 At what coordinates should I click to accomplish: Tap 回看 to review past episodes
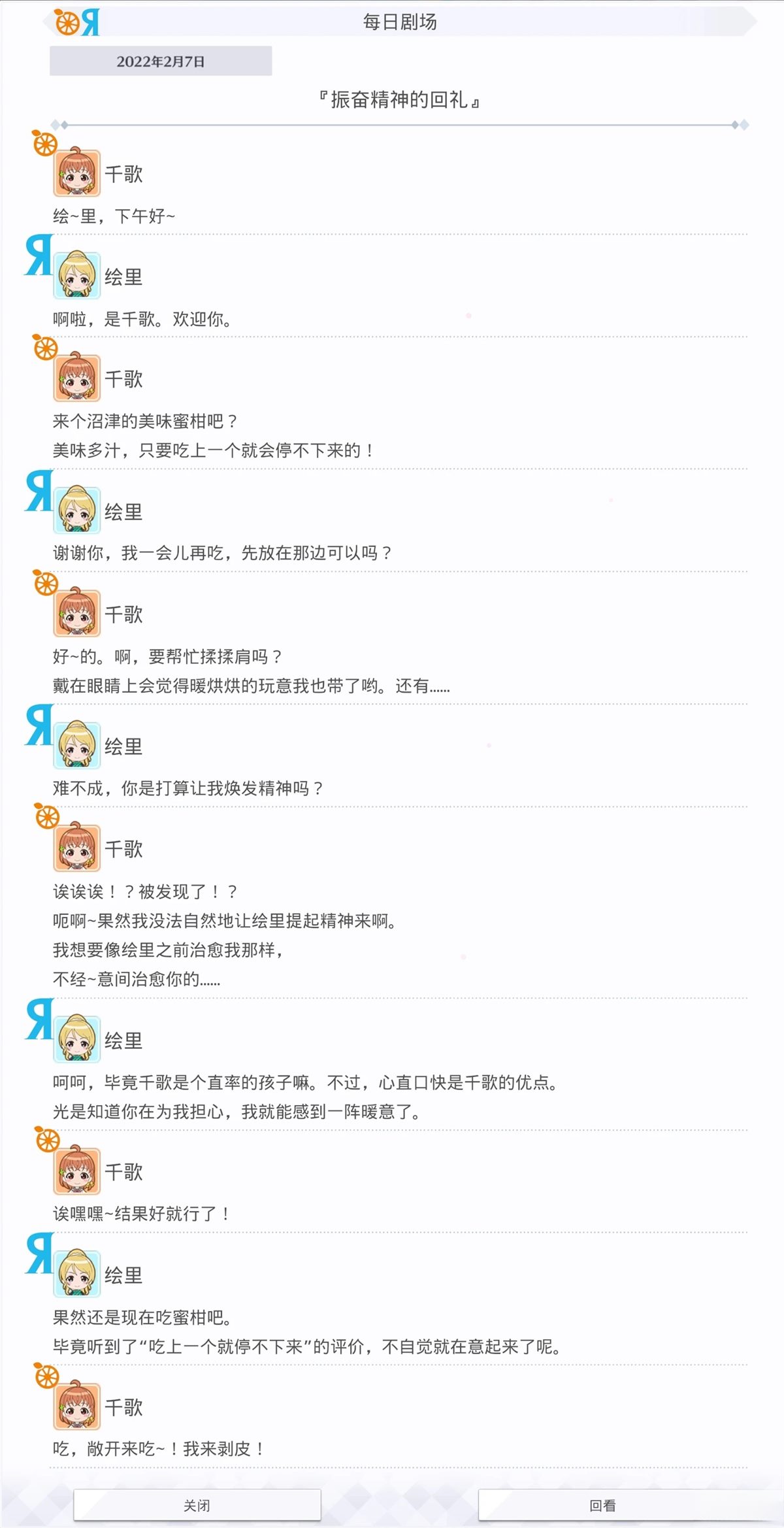602,1505
